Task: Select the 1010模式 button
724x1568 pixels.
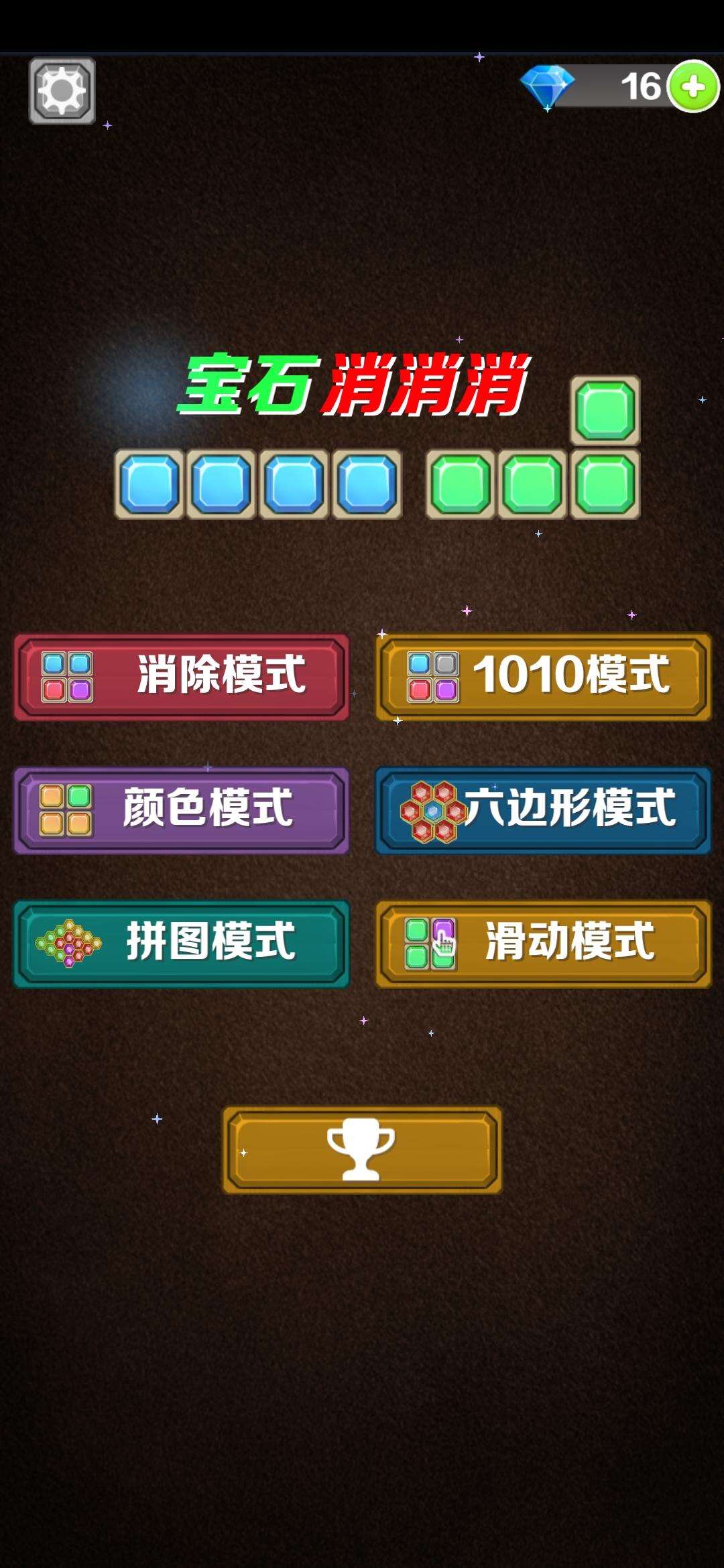Action: click(x=543, y=677)
